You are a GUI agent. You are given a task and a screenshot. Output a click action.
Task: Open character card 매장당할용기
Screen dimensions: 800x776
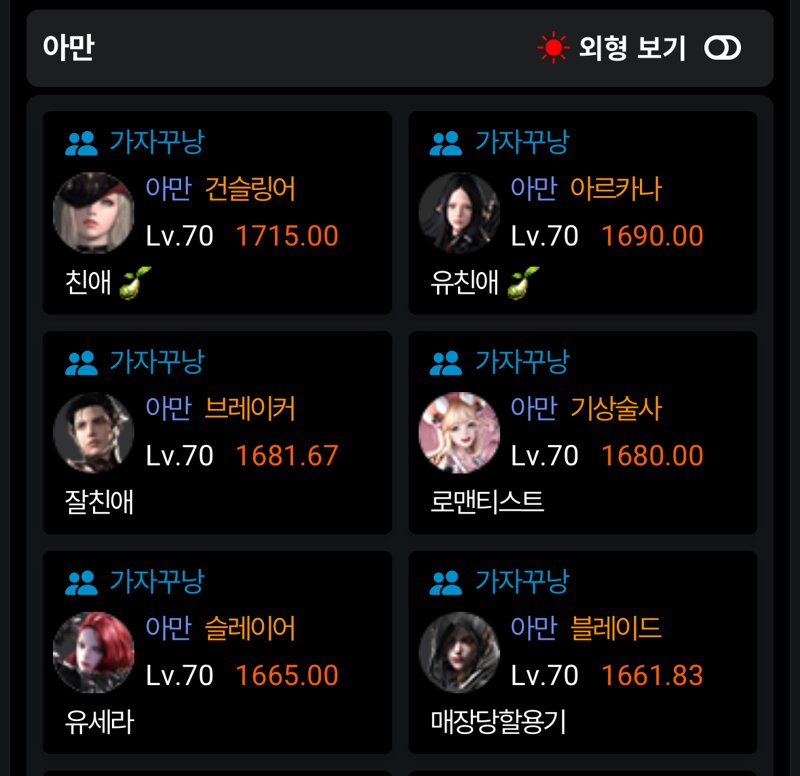click(582, 652)
